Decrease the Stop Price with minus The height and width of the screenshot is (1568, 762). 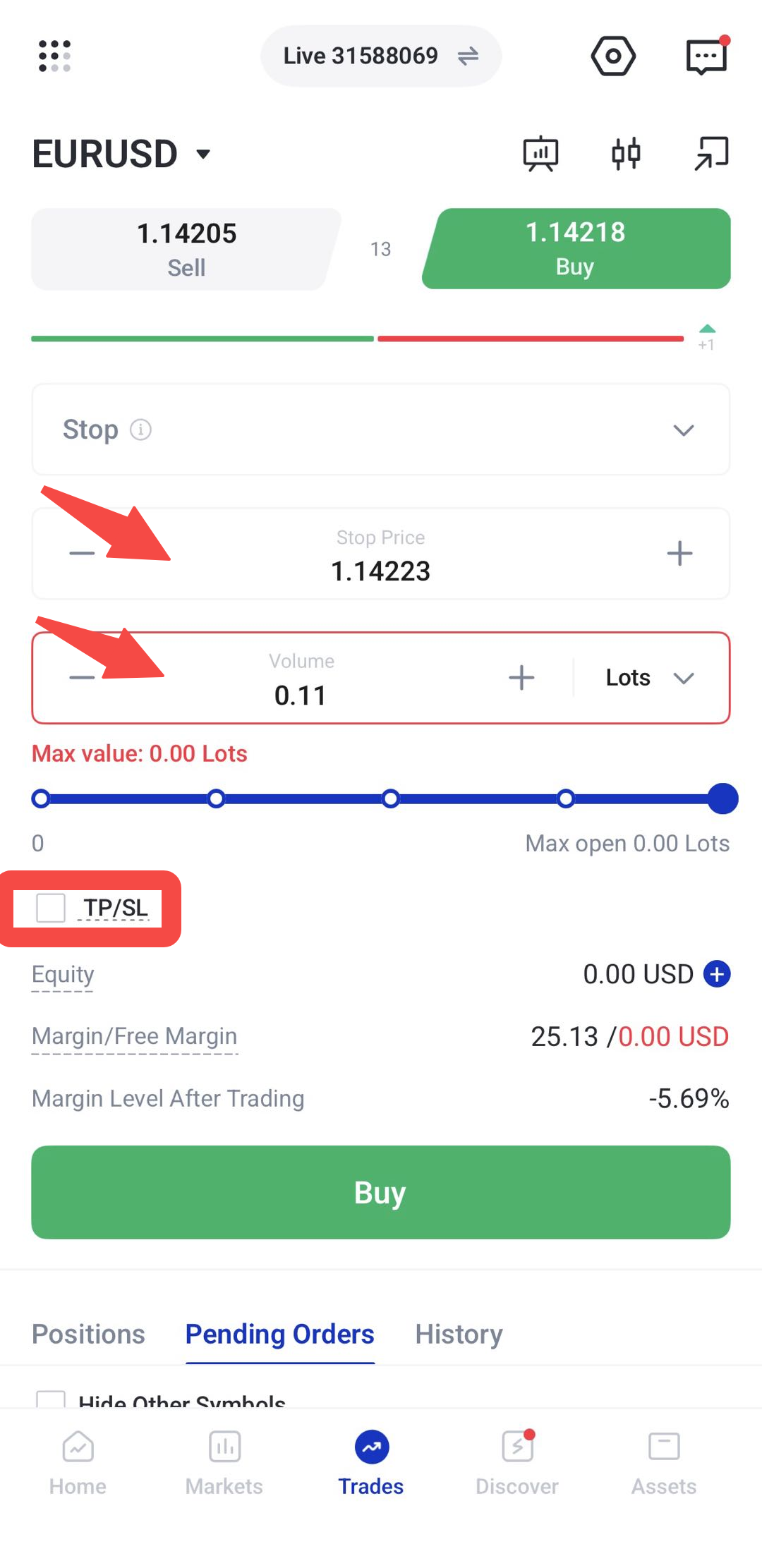[82, 554]
